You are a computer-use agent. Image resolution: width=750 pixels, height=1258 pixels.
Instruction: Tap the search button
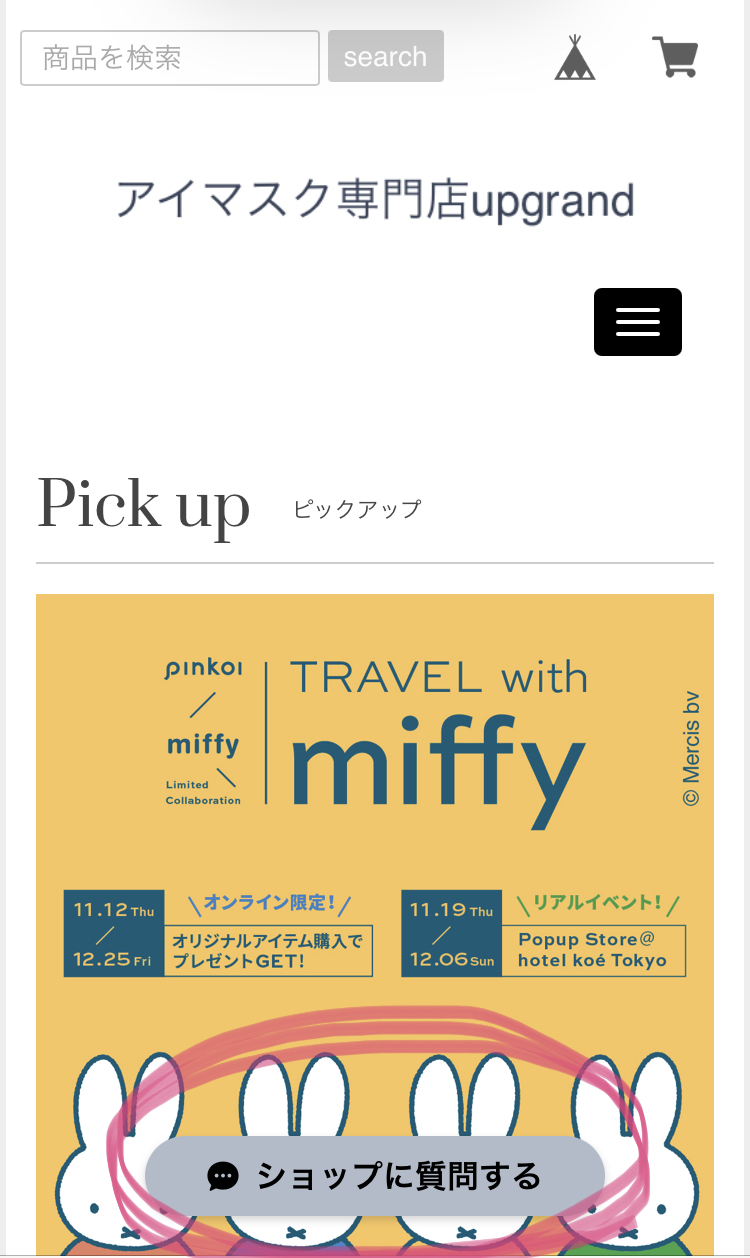click(385, 57)
